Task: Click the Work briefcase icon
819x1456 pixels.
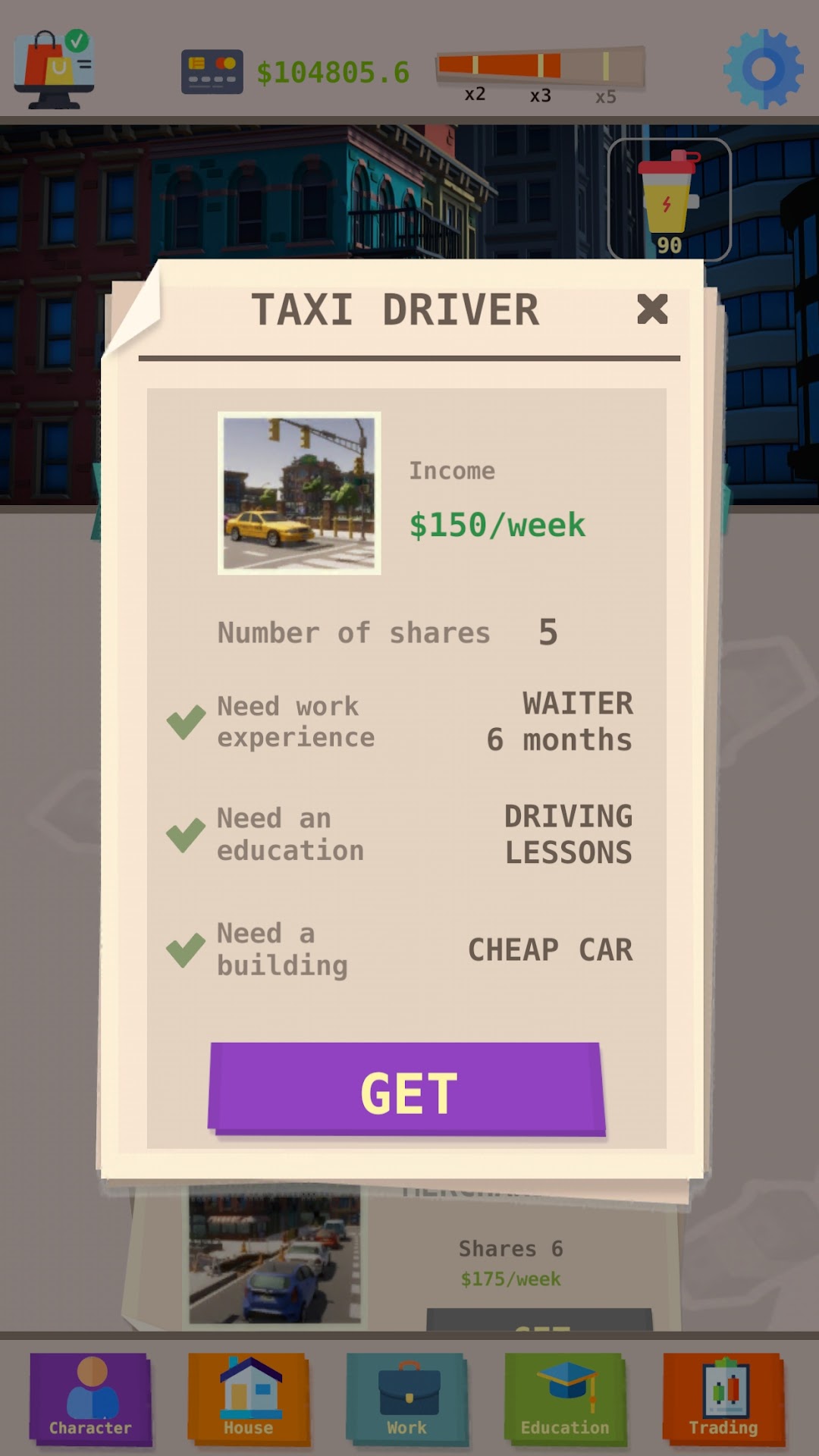Action: tap(403, 1395)
